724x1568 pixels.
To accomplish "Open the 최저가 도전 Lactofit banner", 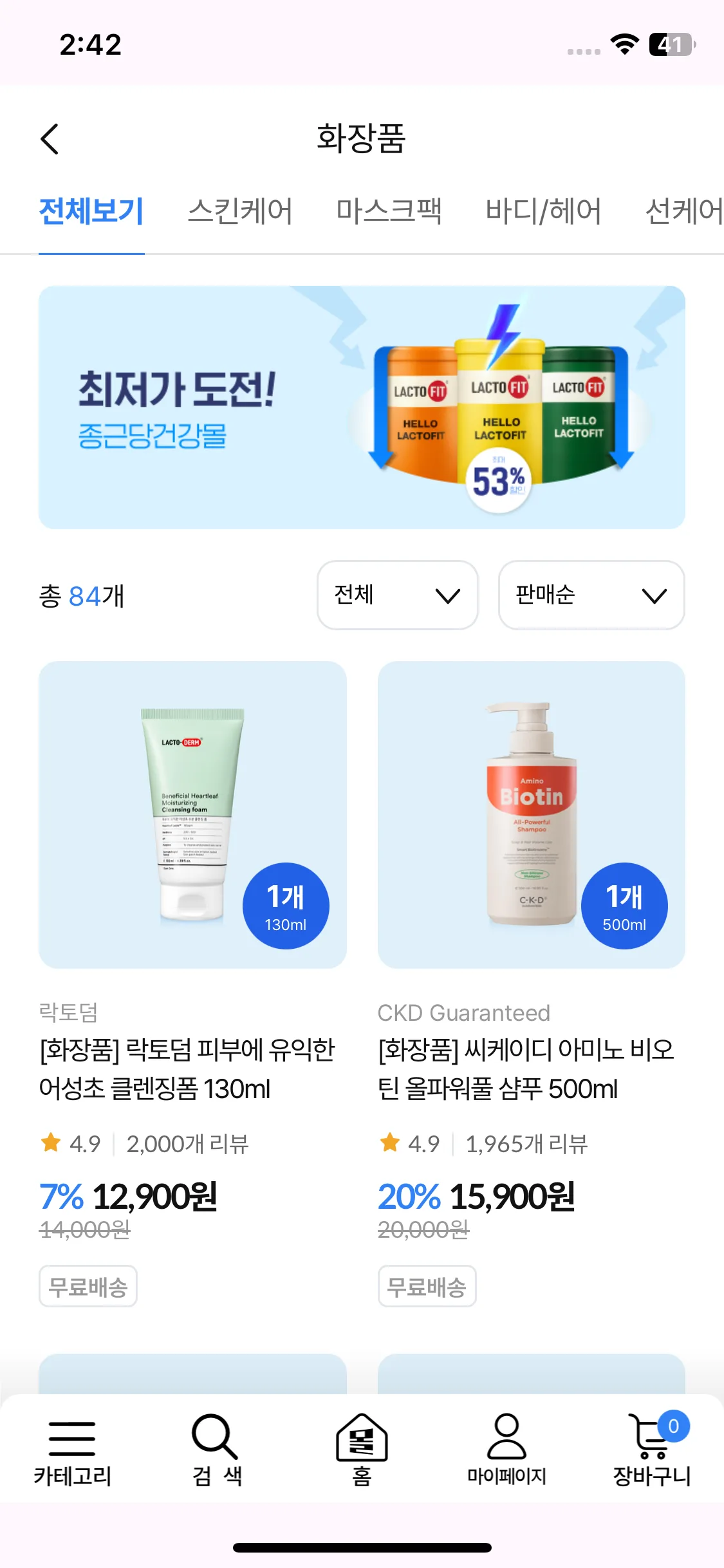I will pos(362,407).
